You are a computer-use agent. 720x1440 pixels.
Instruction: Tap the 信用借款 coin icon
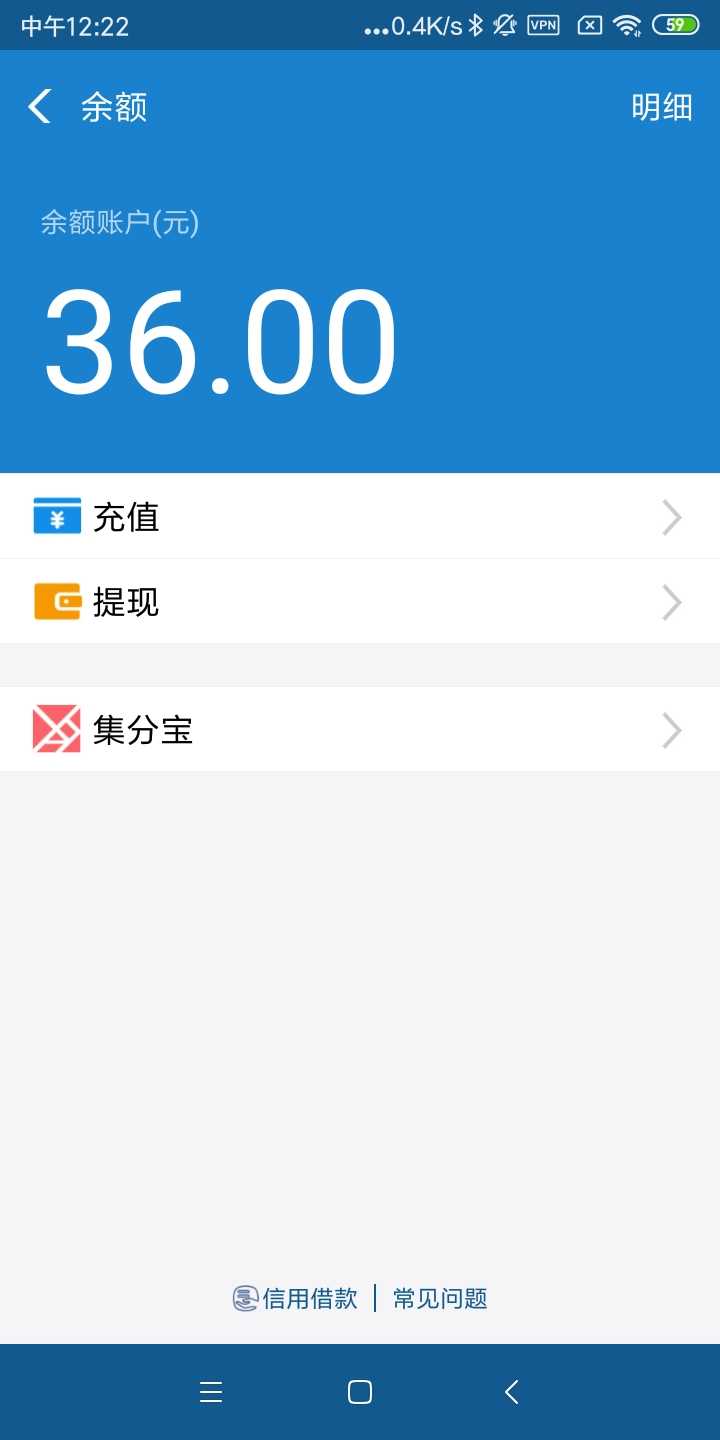click(x=245, y=1298)
